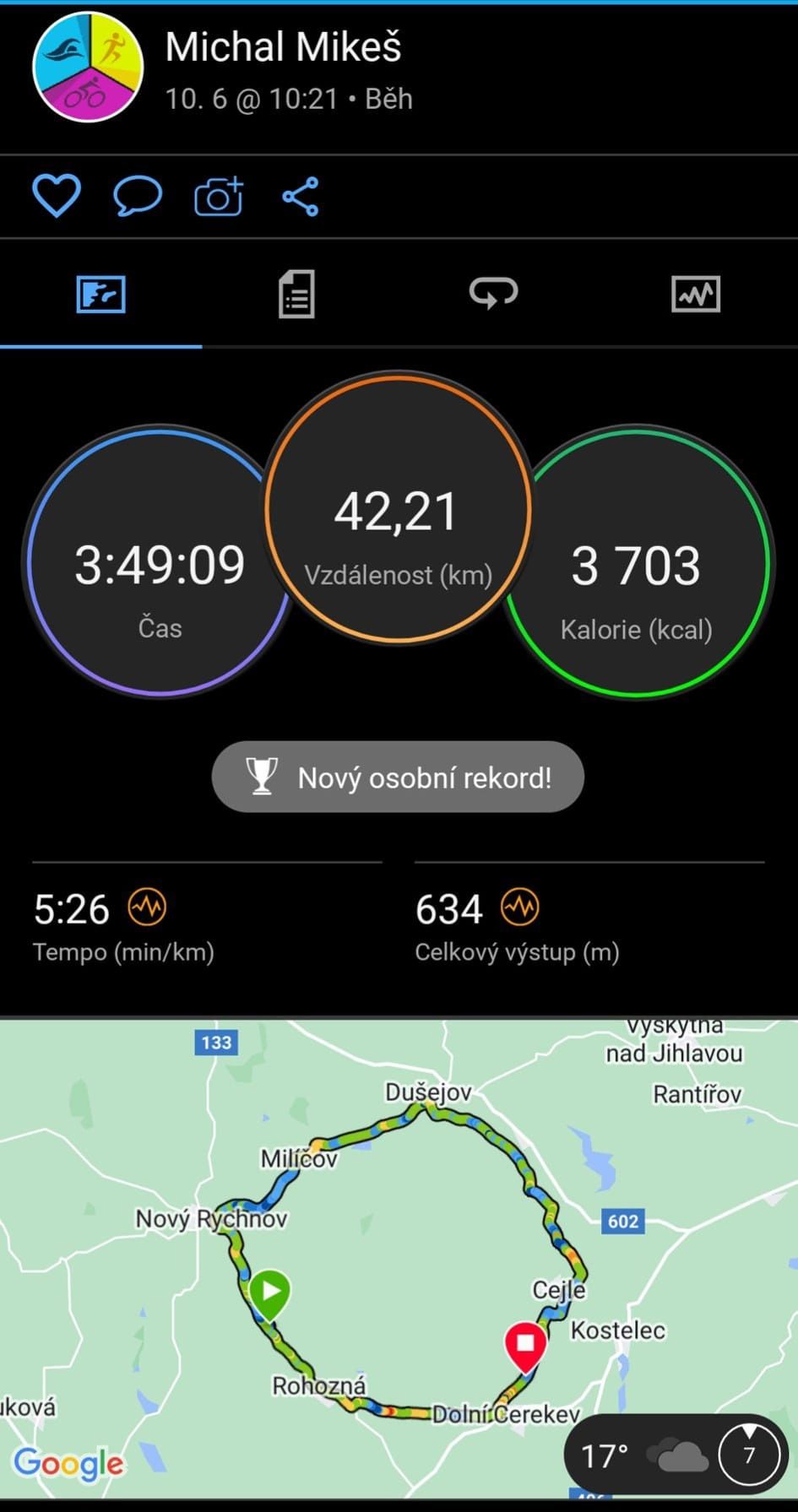This screenshot has width=798, height=1512.
Task: Open Michal Mikeš profile picture
Action: pos(88,67)
